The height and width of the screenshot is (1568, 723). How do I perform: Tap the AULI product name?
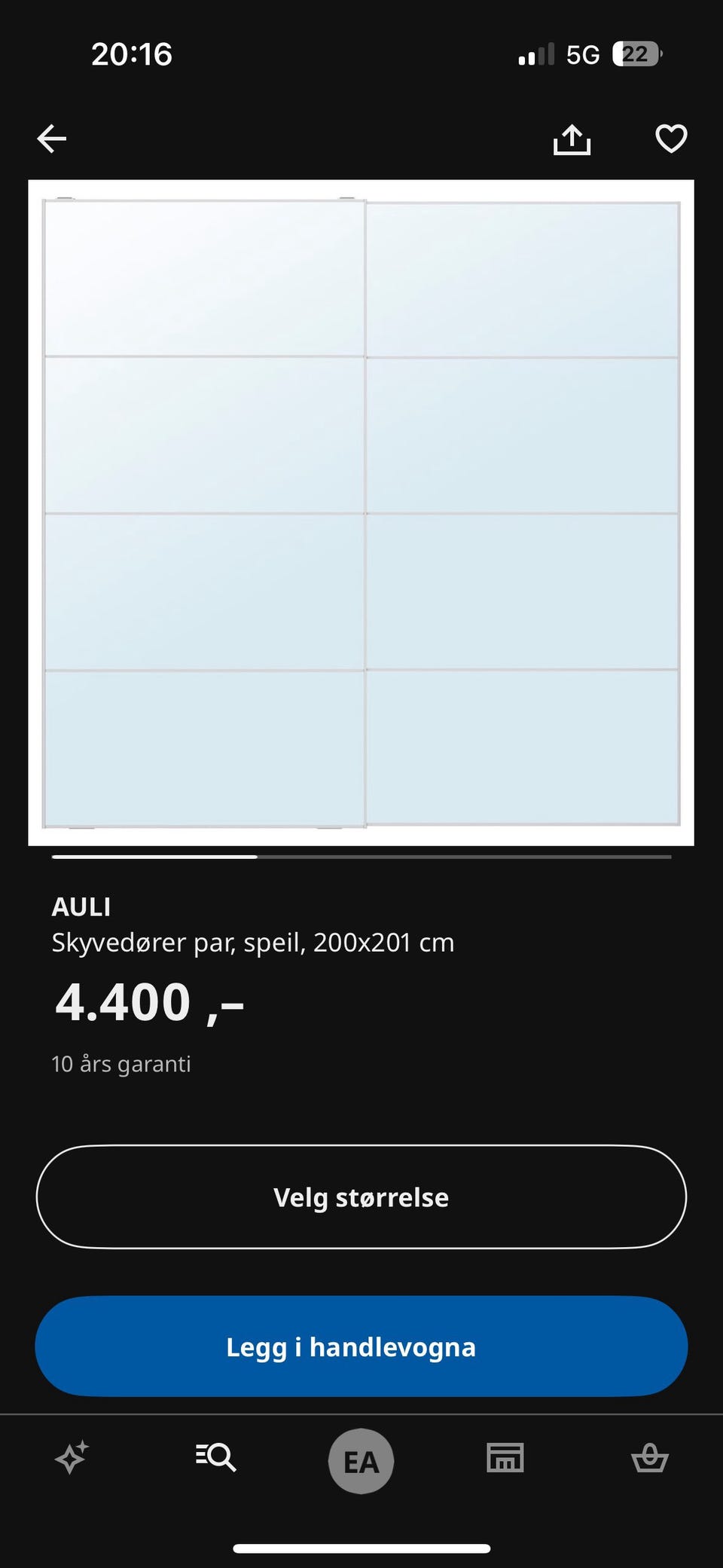[x=81, y=907]
